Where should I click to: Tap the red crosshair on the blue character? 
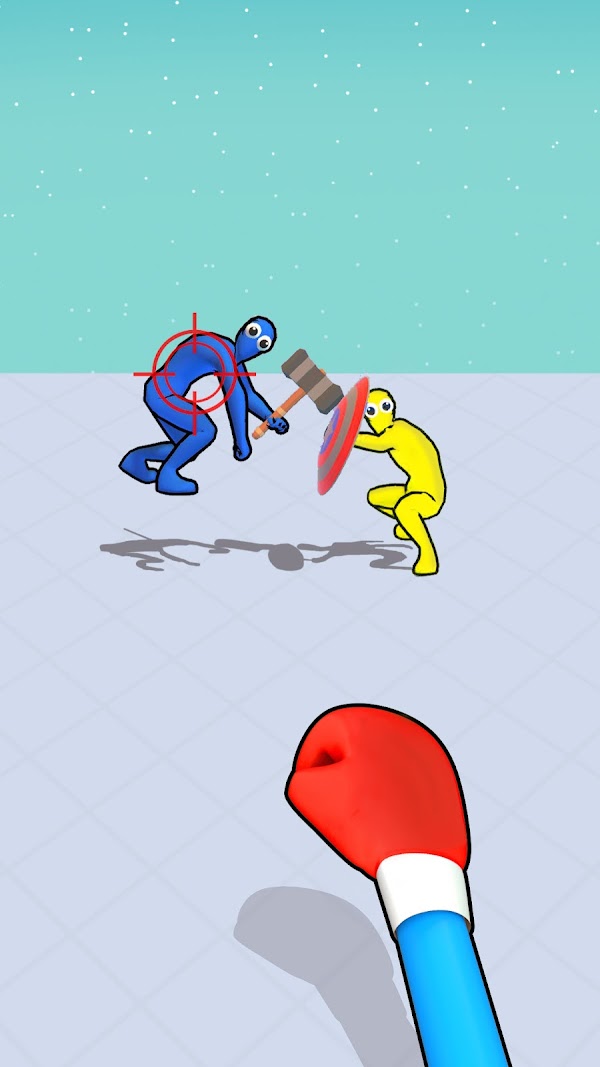(194, 373)
